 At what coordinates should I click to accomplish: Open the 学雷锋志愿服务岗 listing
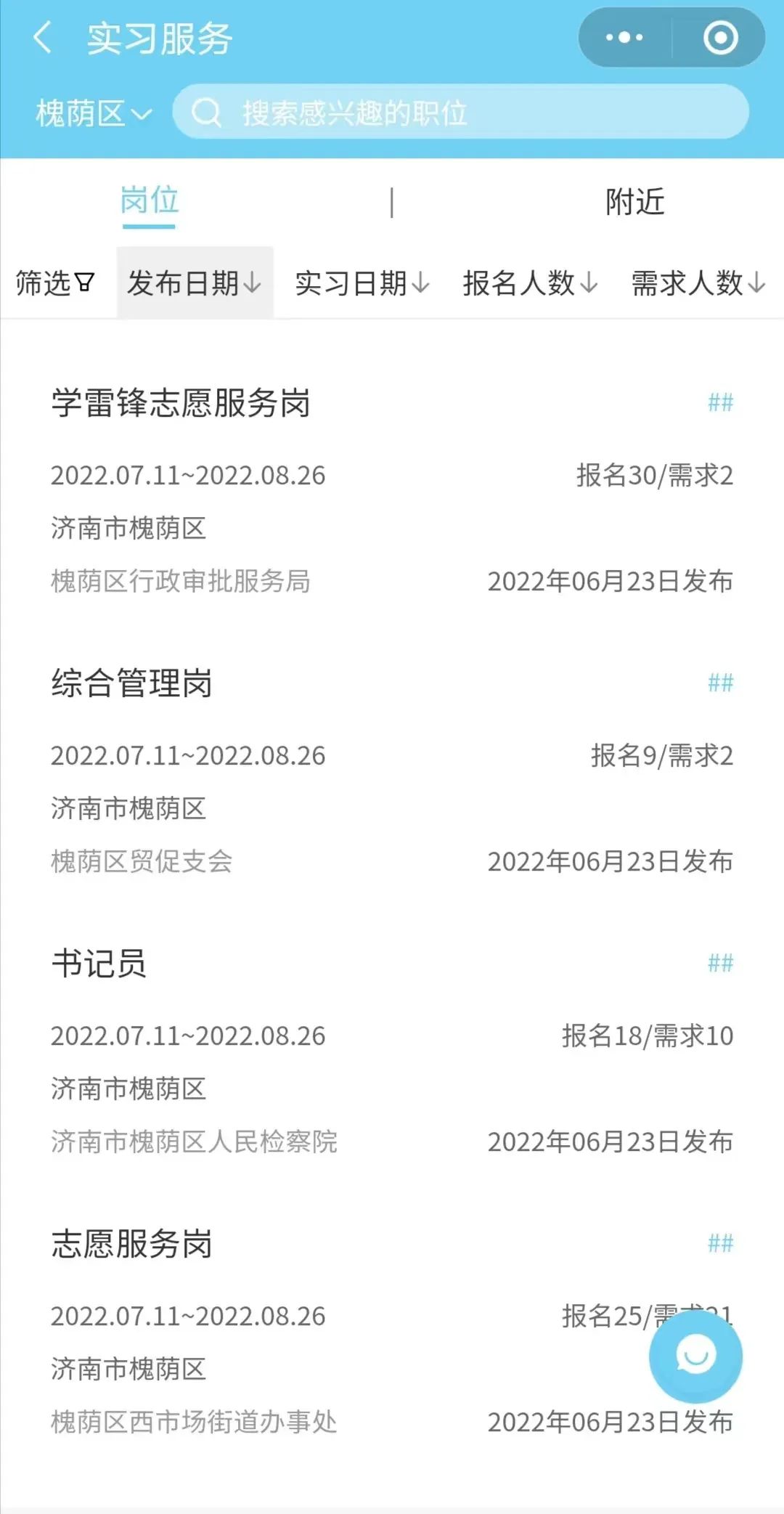tap(180, 403)
